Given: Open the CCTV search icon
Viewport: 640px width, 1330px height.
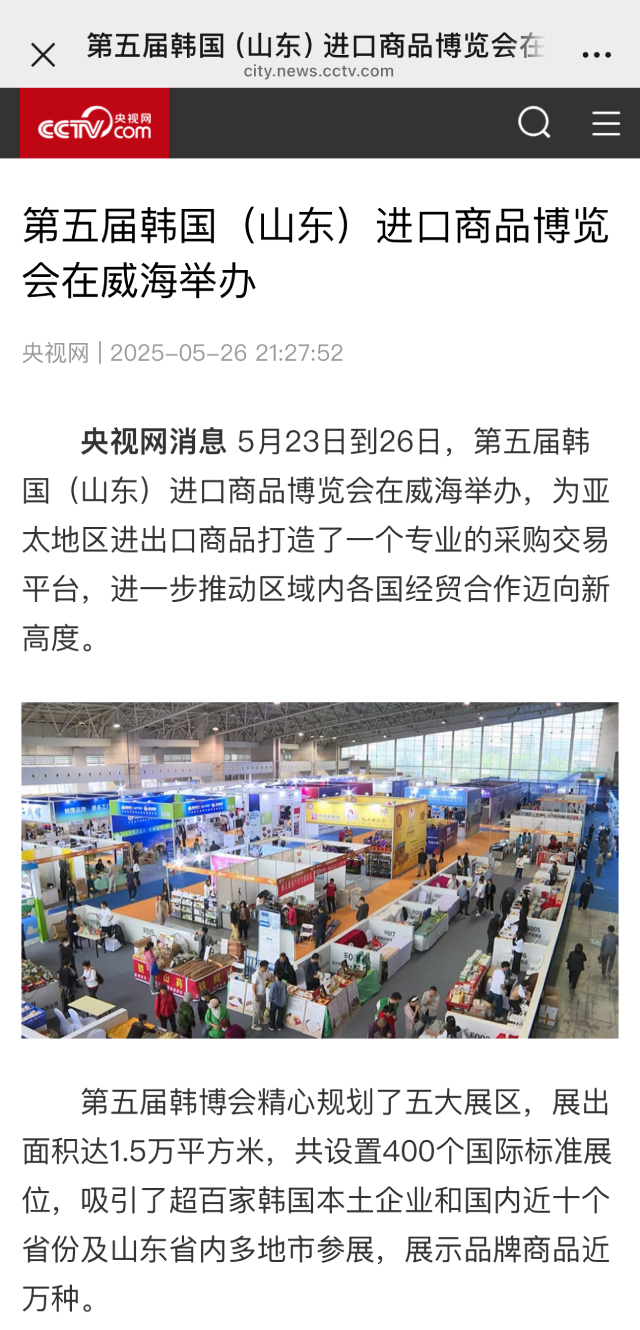Looking at the screenshot, I should click(x=534, y=123).
